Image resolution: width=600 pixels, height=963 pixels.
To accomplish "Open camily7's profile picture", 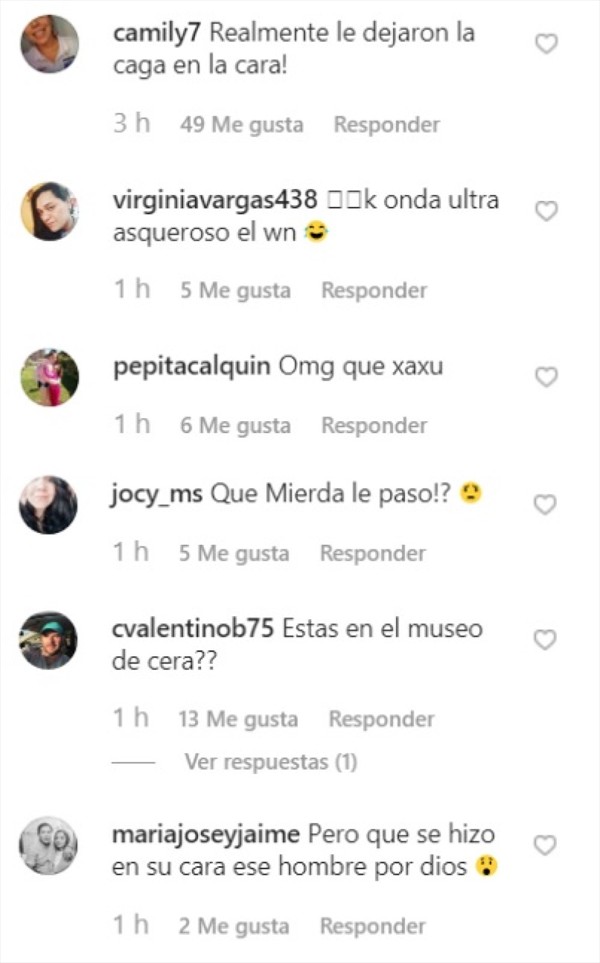I will pyautogui.click(x=49, y=45).
